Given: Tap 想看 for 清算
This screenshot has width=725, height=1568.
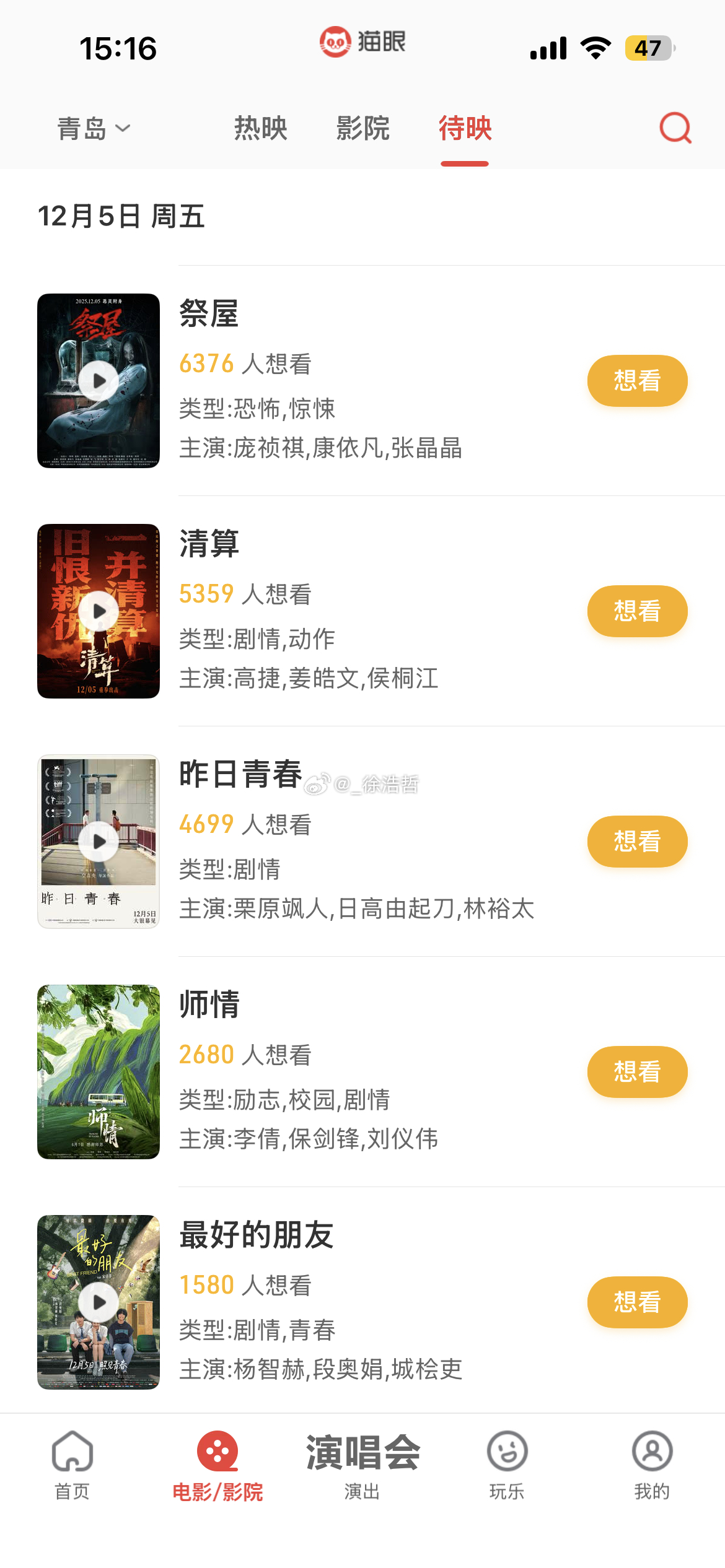Looking at the screenshot, I should click(637, 611).
